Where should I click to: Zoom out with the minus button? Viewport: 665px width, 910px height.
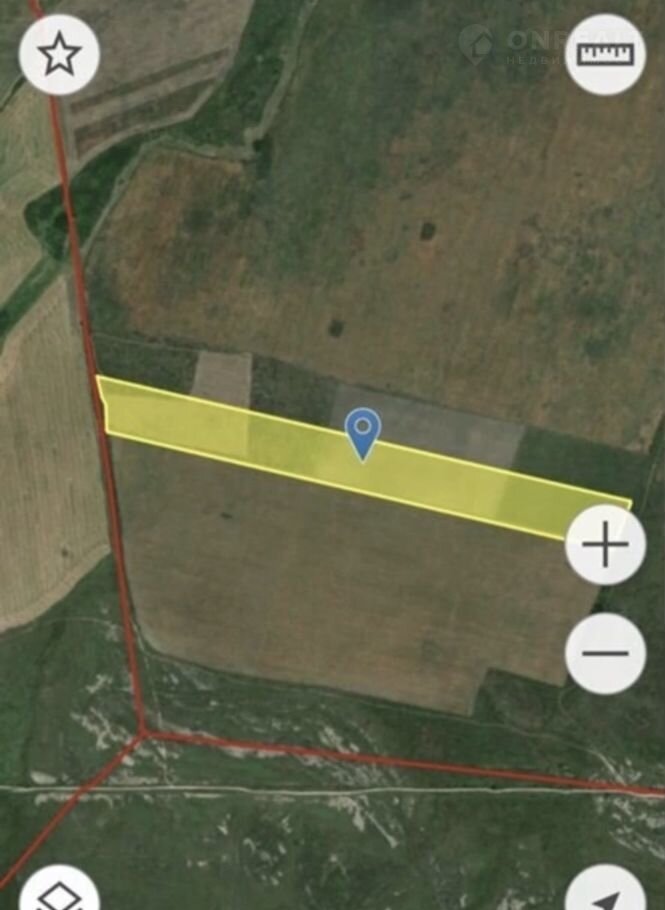[605, 653]
